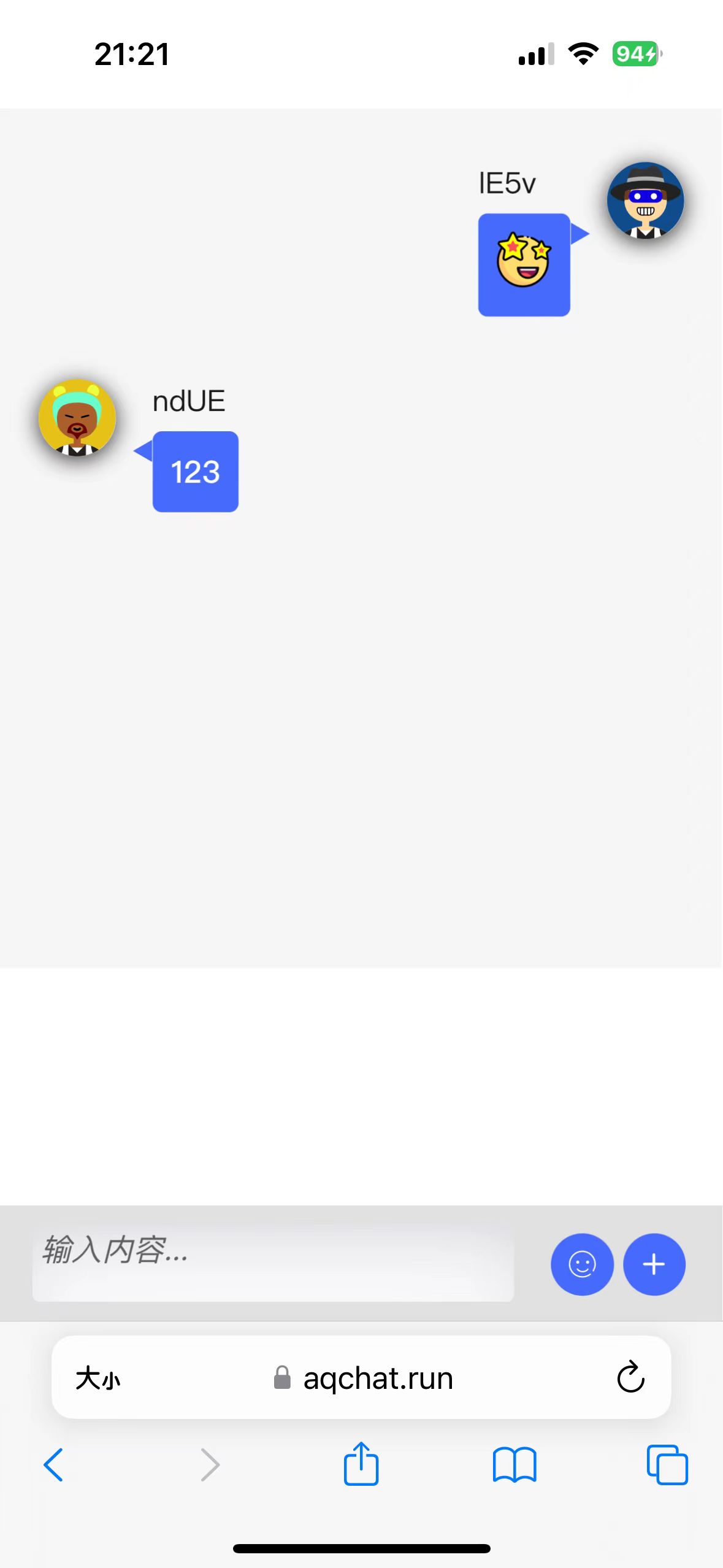Tap the plus attachment button
The height and width of the screenshot is (1568, 723).
coord(654,1264)
